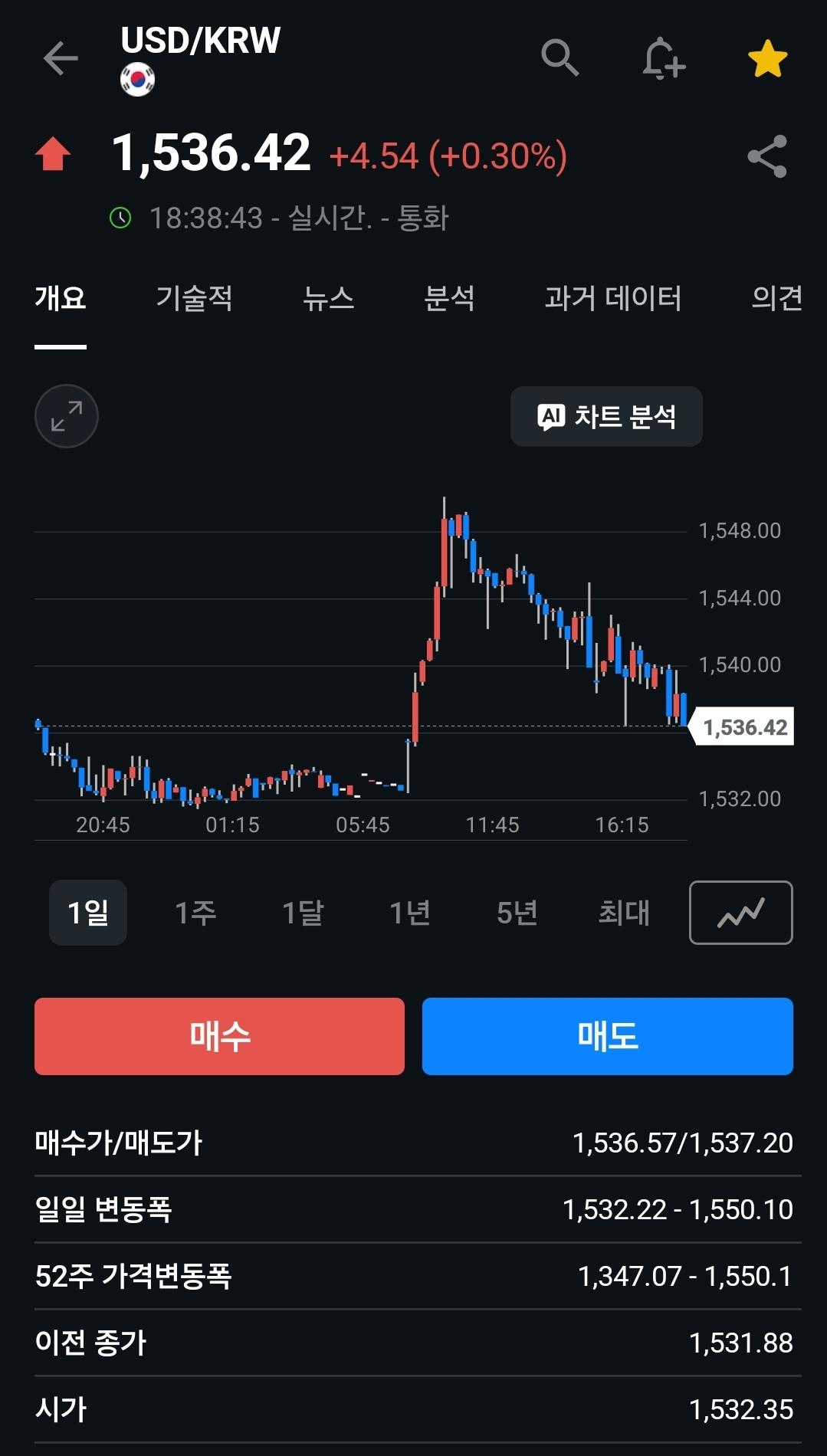Switch to the 기술적 tab
Screen dimensions: 827x1456
click(195, 298)
